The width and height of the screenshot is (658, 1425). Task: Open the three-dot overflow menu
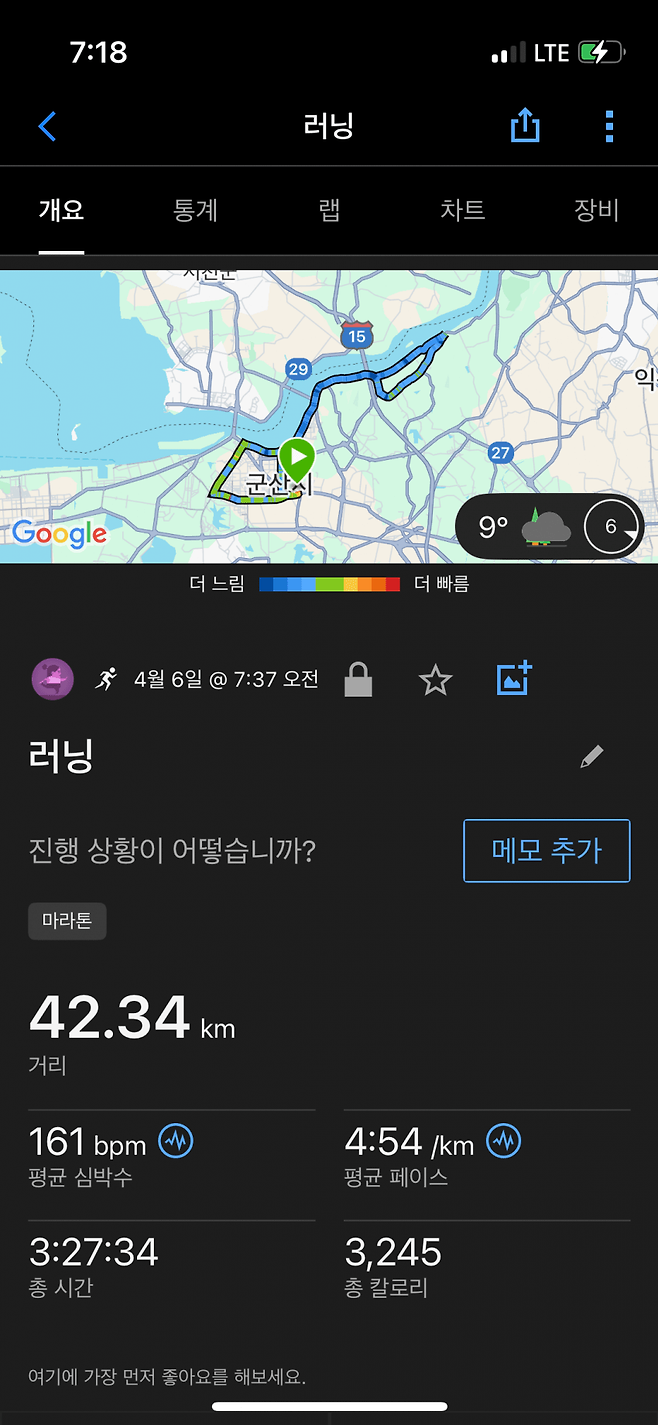click(609, 126)
